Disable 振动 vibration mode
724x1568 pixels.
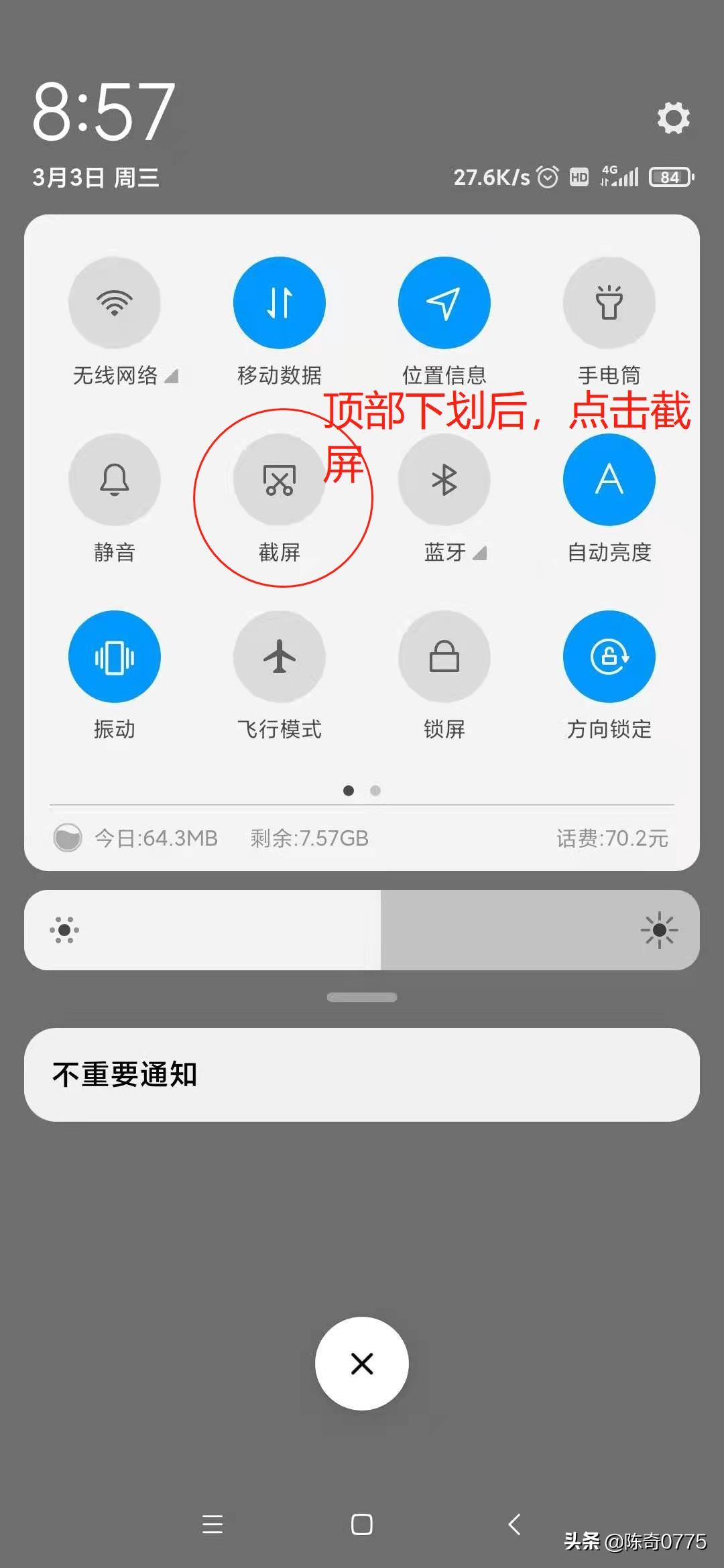tap(115, 657)
